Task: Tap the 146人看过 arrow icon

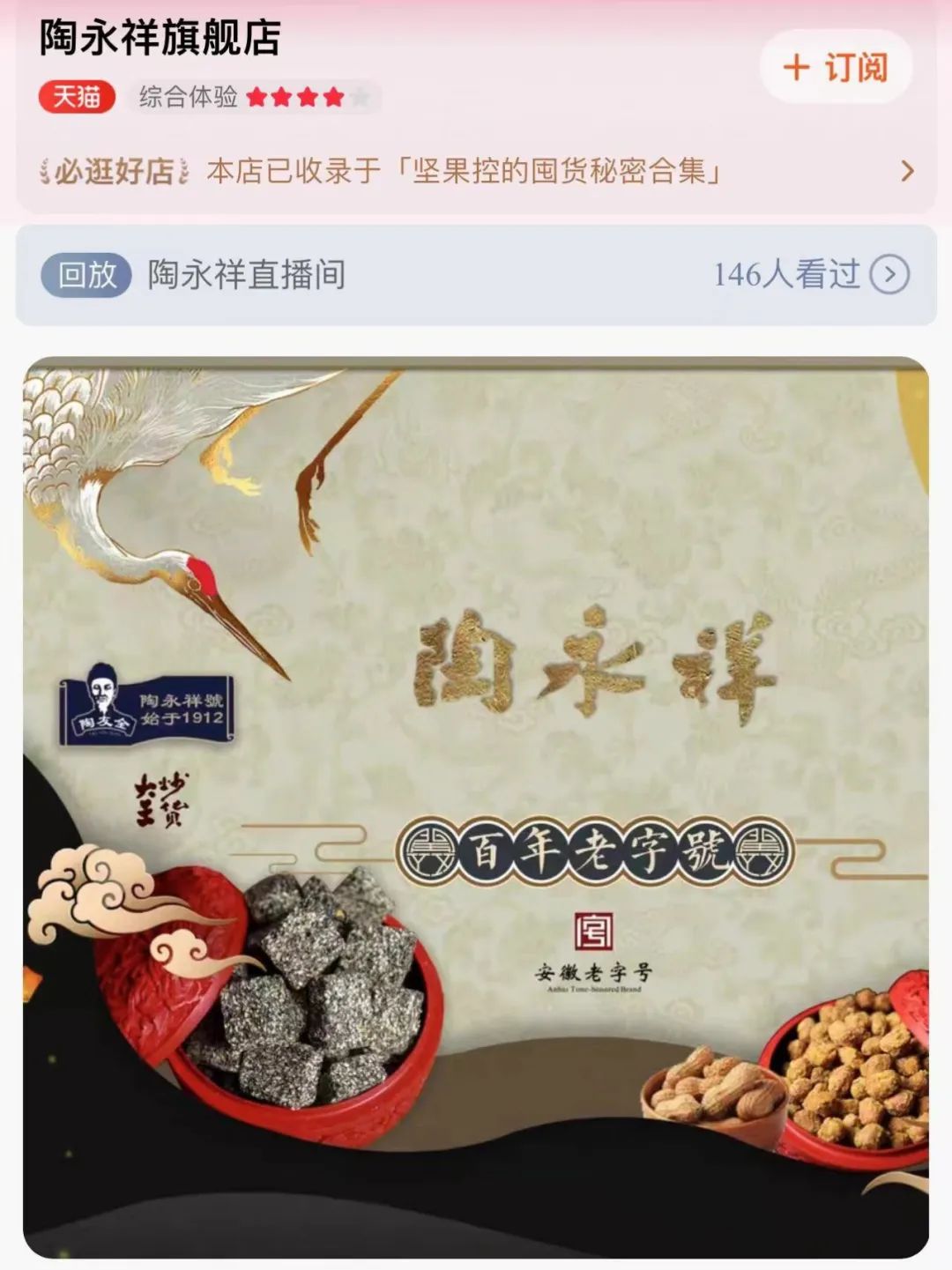Action: [889, 275]
